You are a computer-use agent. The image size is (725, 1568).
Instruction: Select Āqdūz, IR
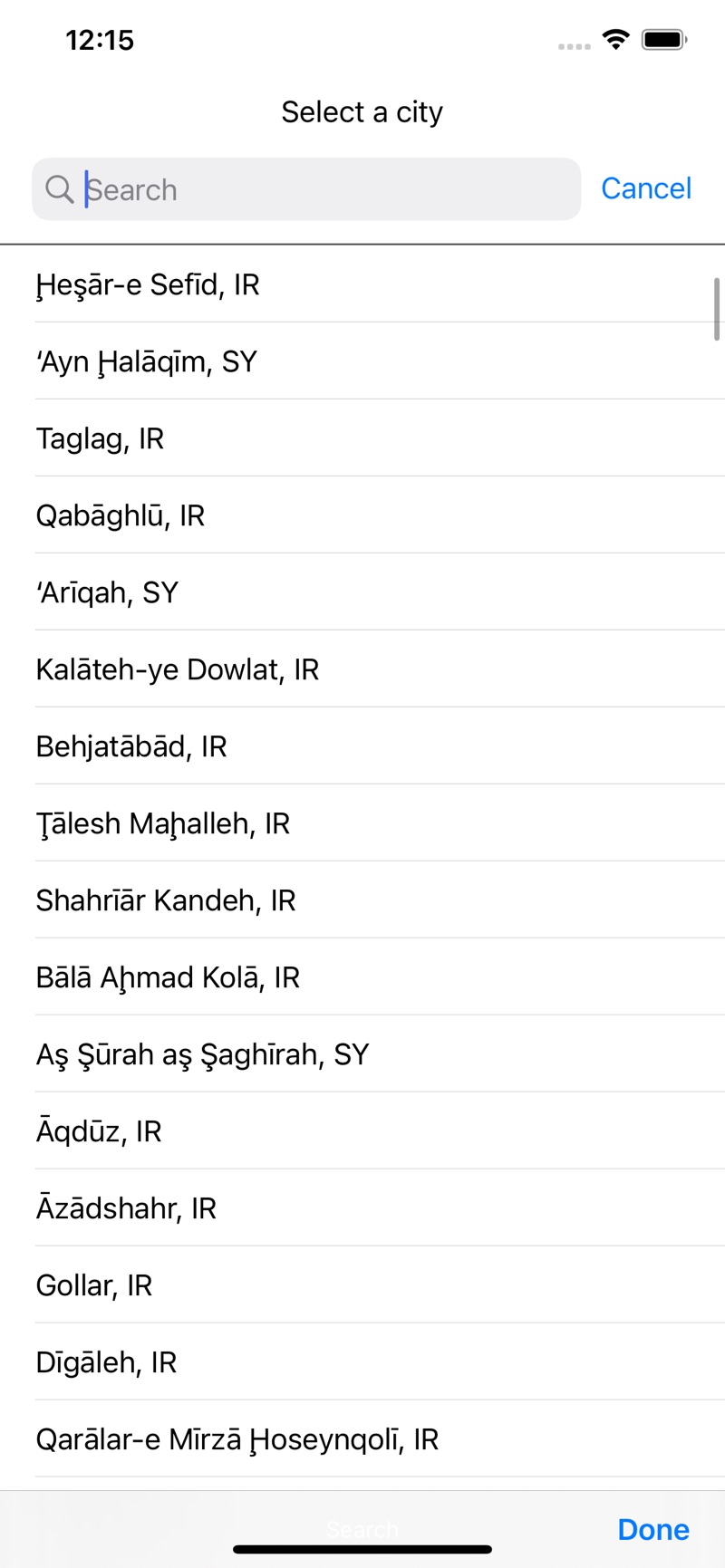(99, 1131)
